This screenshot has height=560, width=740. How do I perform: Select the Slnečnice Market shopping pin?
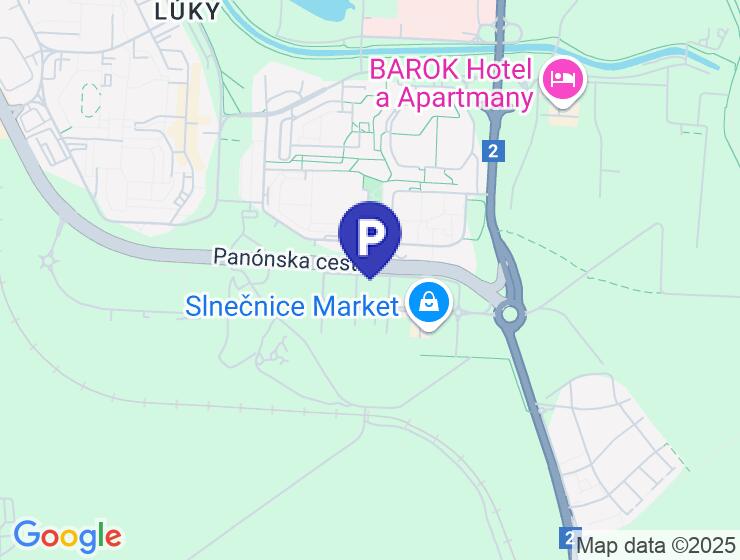[x=430, y=304]
